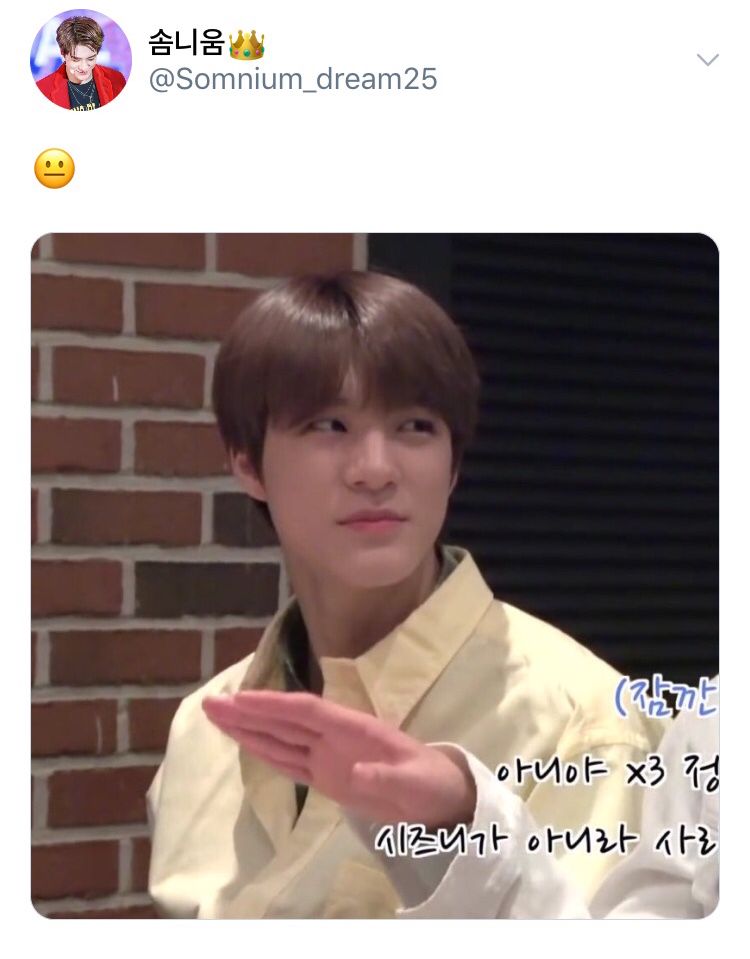
Task: Open the attached photo in the tweet
Action: click(375, 575)
